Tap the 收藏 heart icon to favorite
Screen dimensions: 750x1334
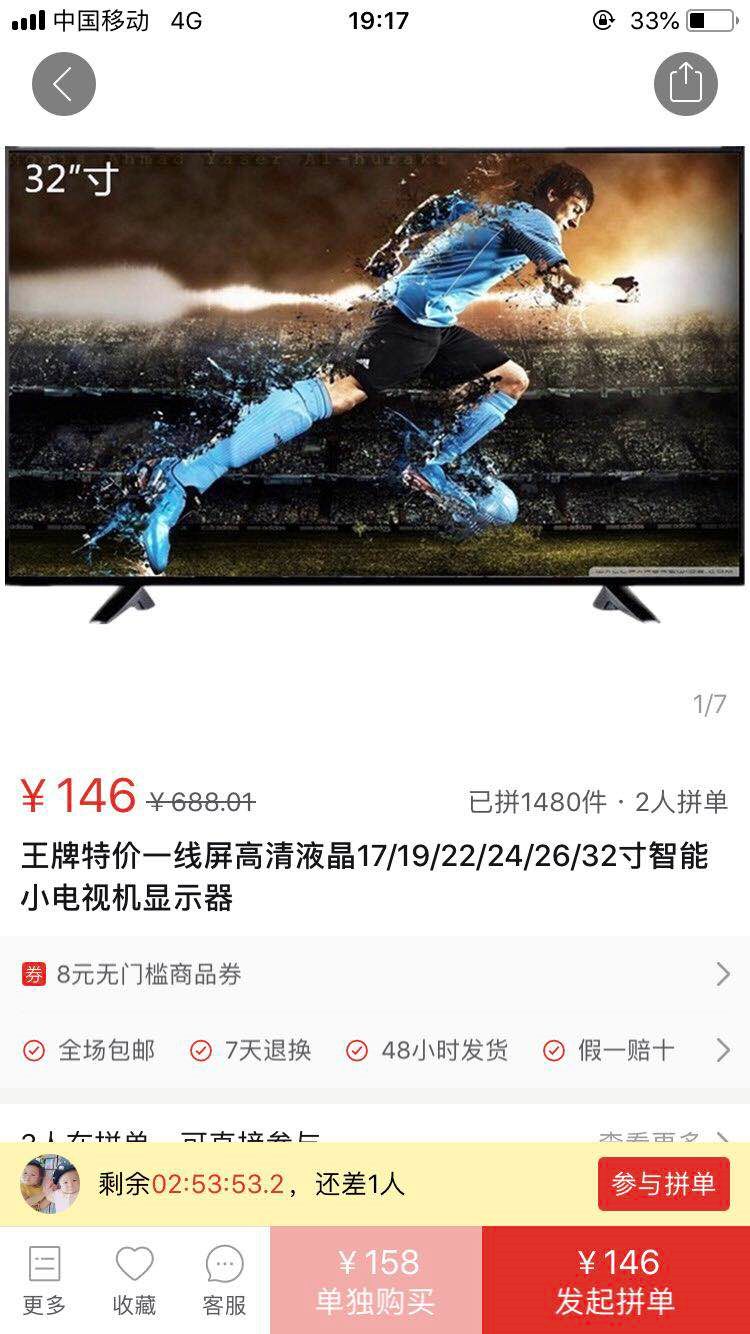pos(132,1278)
